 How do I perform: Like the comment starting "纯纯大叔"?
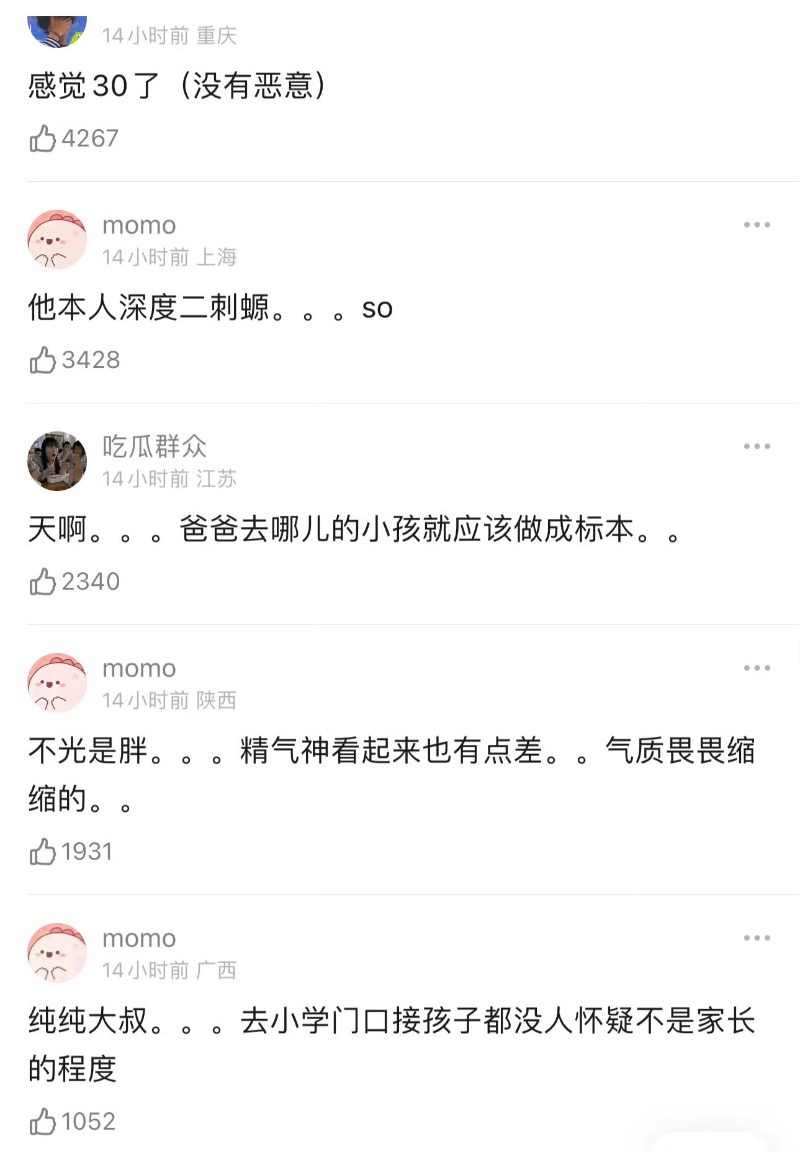click(43, 1122)
